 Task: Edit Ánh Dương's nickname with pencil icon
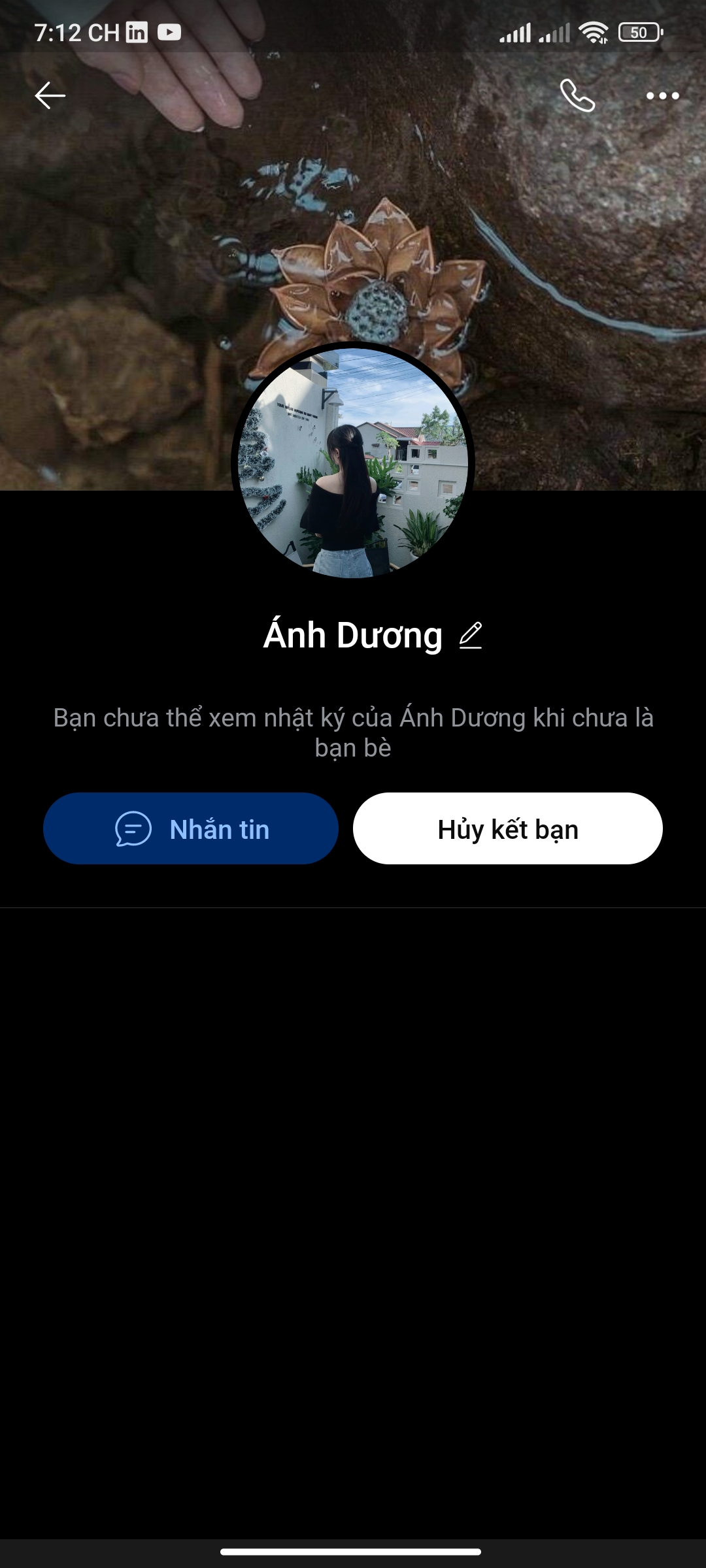click(x=470, y=635)
